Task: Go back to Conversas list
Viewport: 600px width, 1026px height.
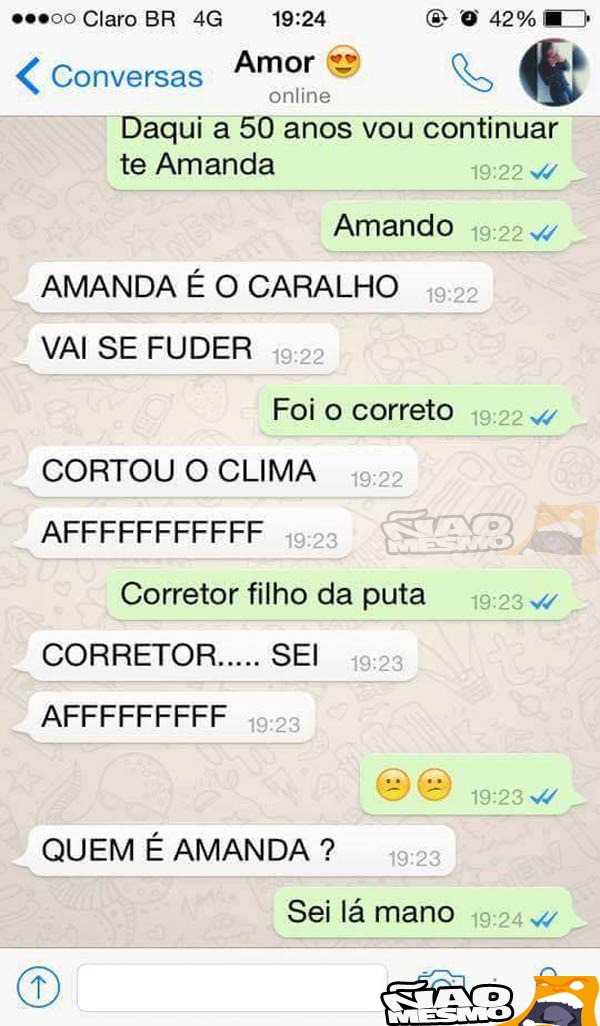Action: pyautogui.click(x=110, y=76)
